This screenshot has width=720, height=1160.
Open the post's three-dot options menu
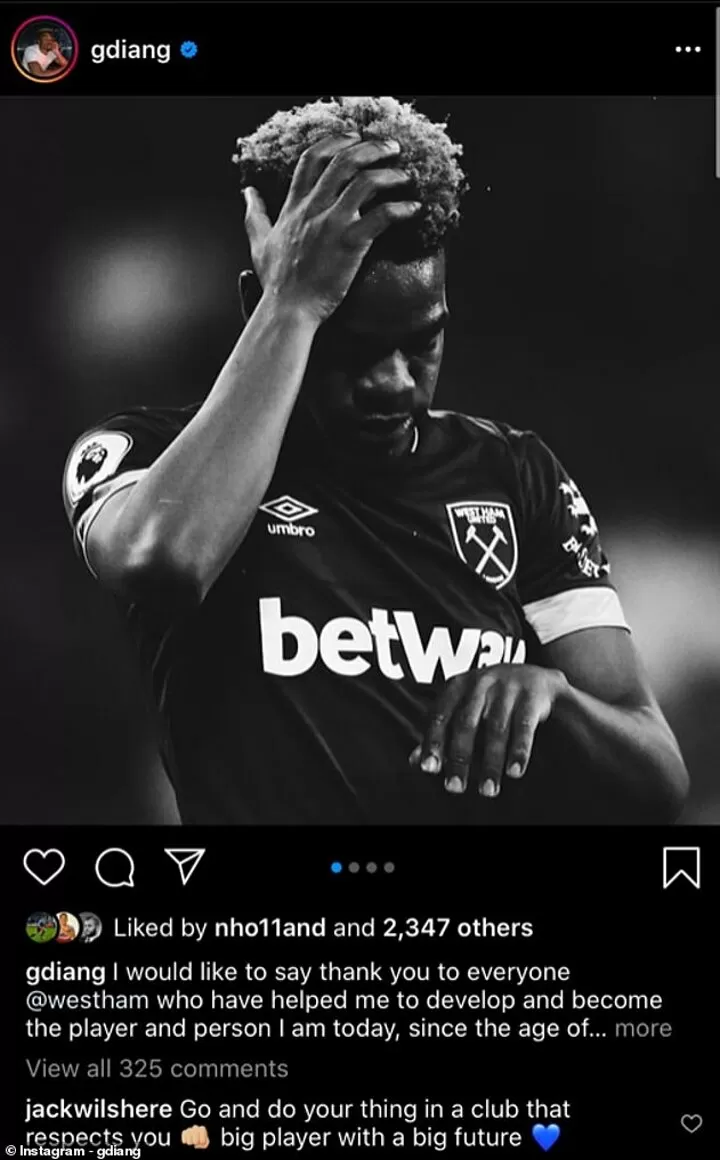tap(687, 50)
